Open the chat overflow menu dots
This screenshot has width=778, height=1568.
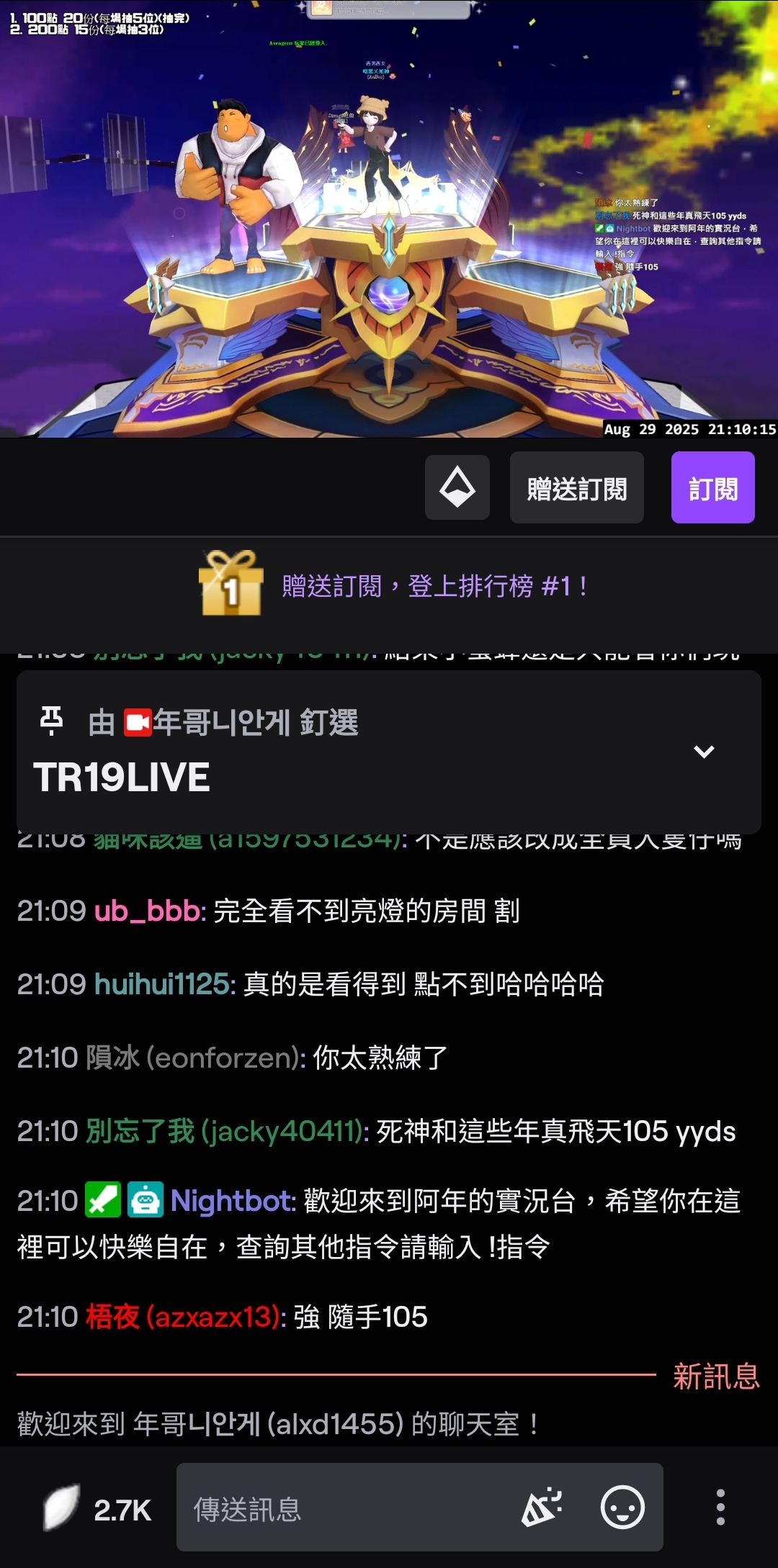pos(720,1507)
